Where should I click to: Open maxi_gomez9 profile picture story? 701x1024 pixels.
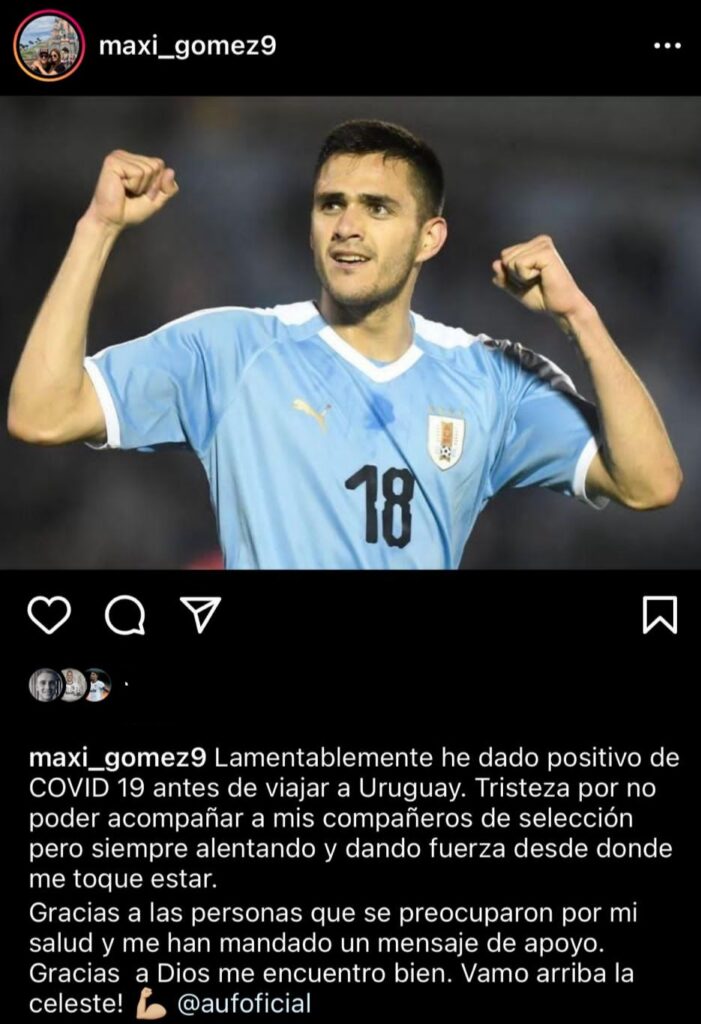click(48, 45)
